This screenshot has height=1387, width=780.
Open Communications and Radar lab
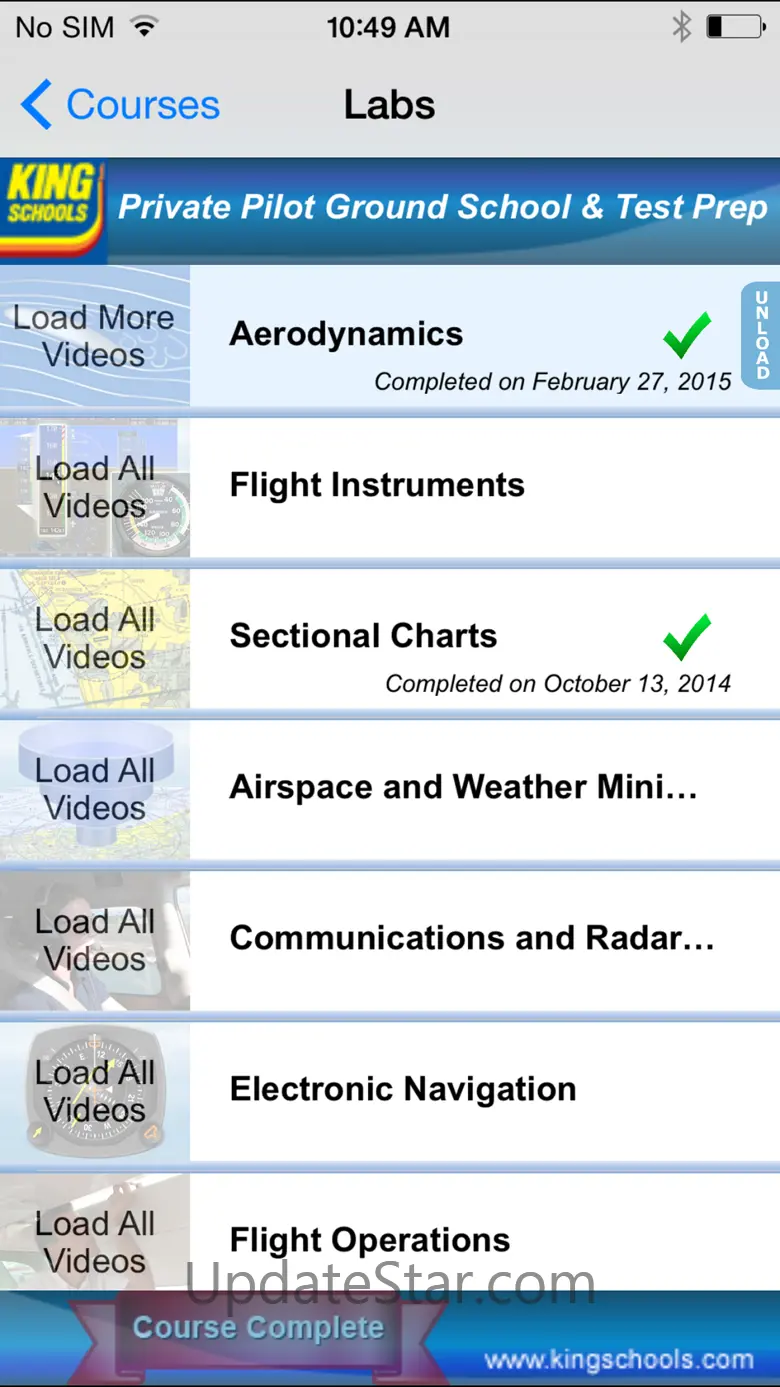pos(485,940)
